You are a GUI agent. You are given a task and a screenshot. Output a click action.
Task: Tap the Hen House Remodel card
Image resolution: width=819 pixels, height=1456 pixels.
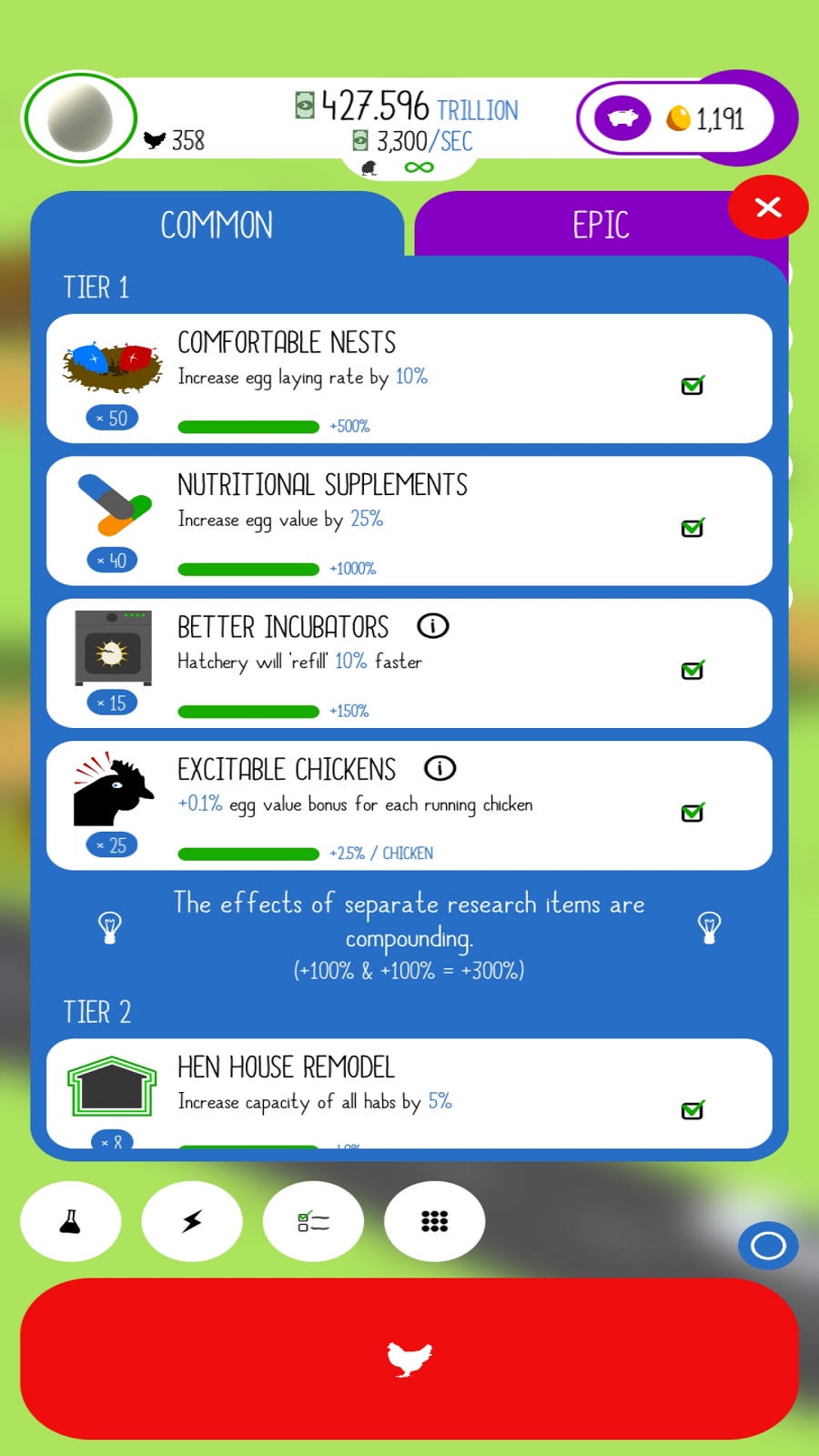[409, 1093]
